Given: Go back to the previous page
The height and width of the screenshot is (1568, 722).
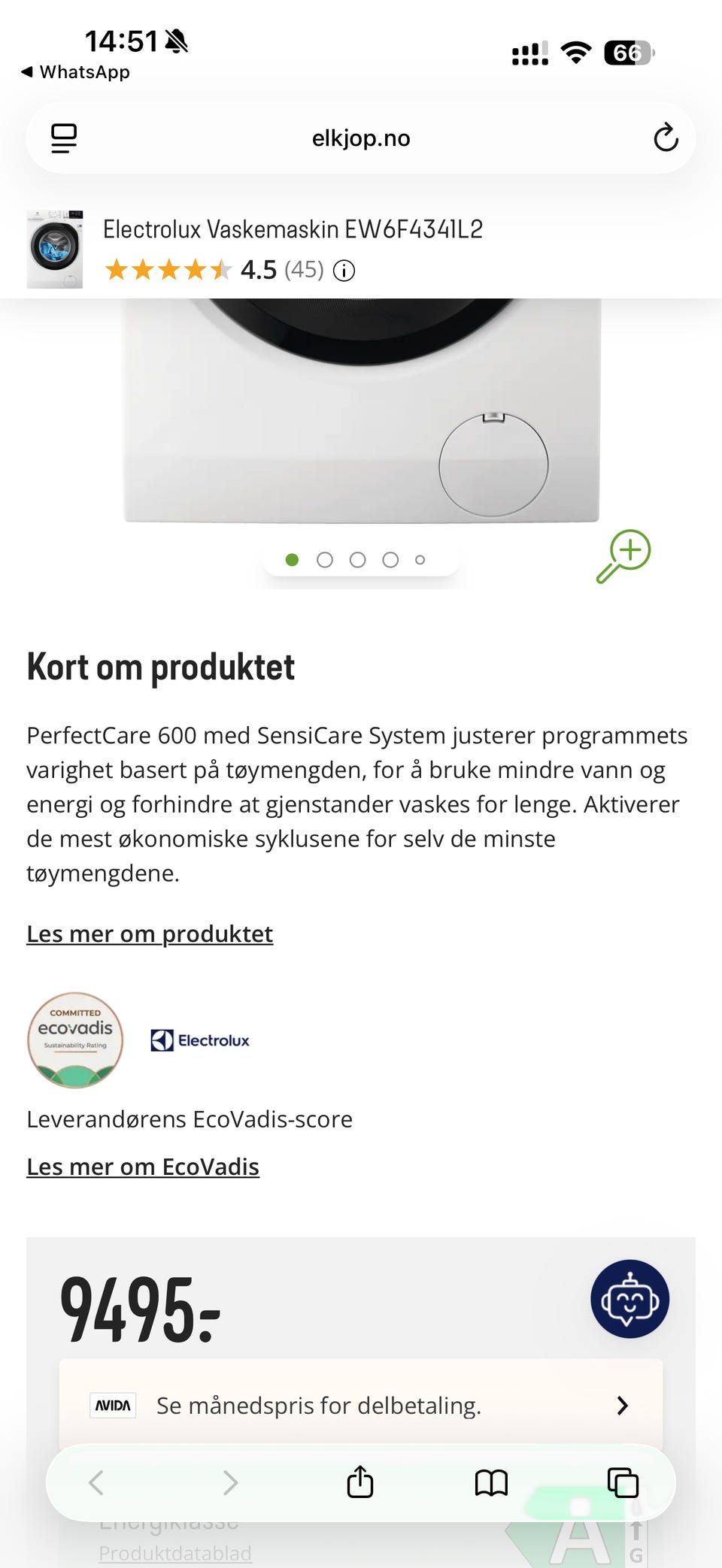Looking at the screenshot, I should [96, 1483].
